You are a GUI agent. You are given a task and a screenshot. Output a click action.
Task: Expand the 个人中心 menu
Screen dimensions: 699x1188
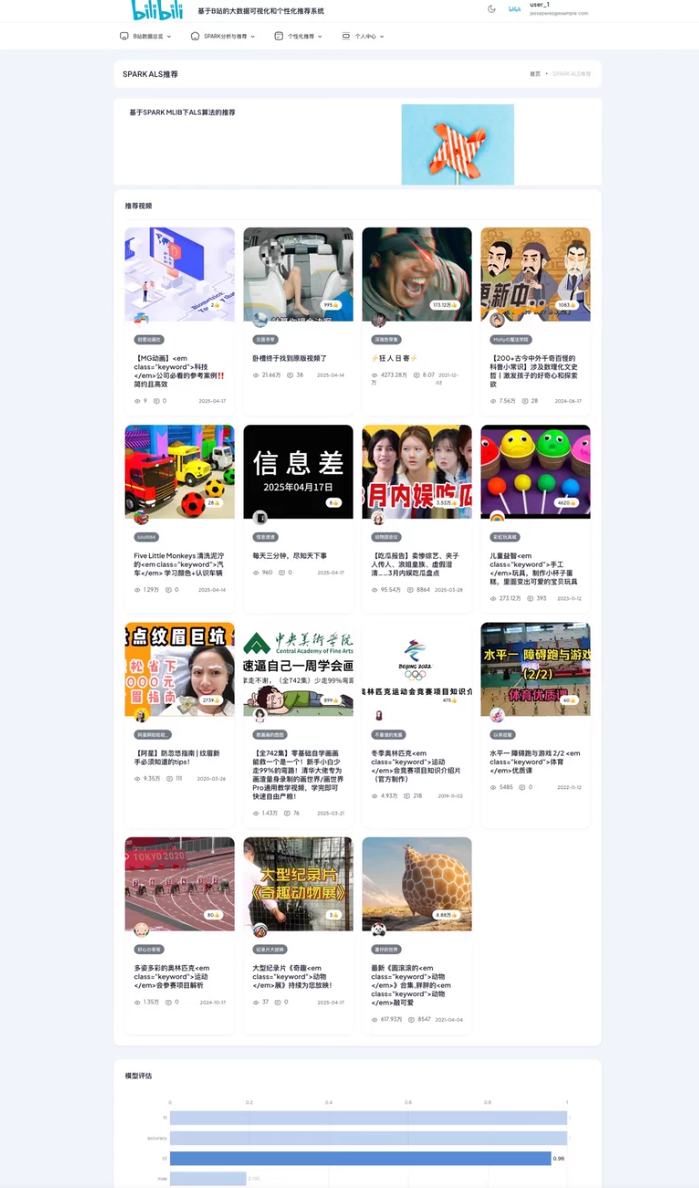365,36
